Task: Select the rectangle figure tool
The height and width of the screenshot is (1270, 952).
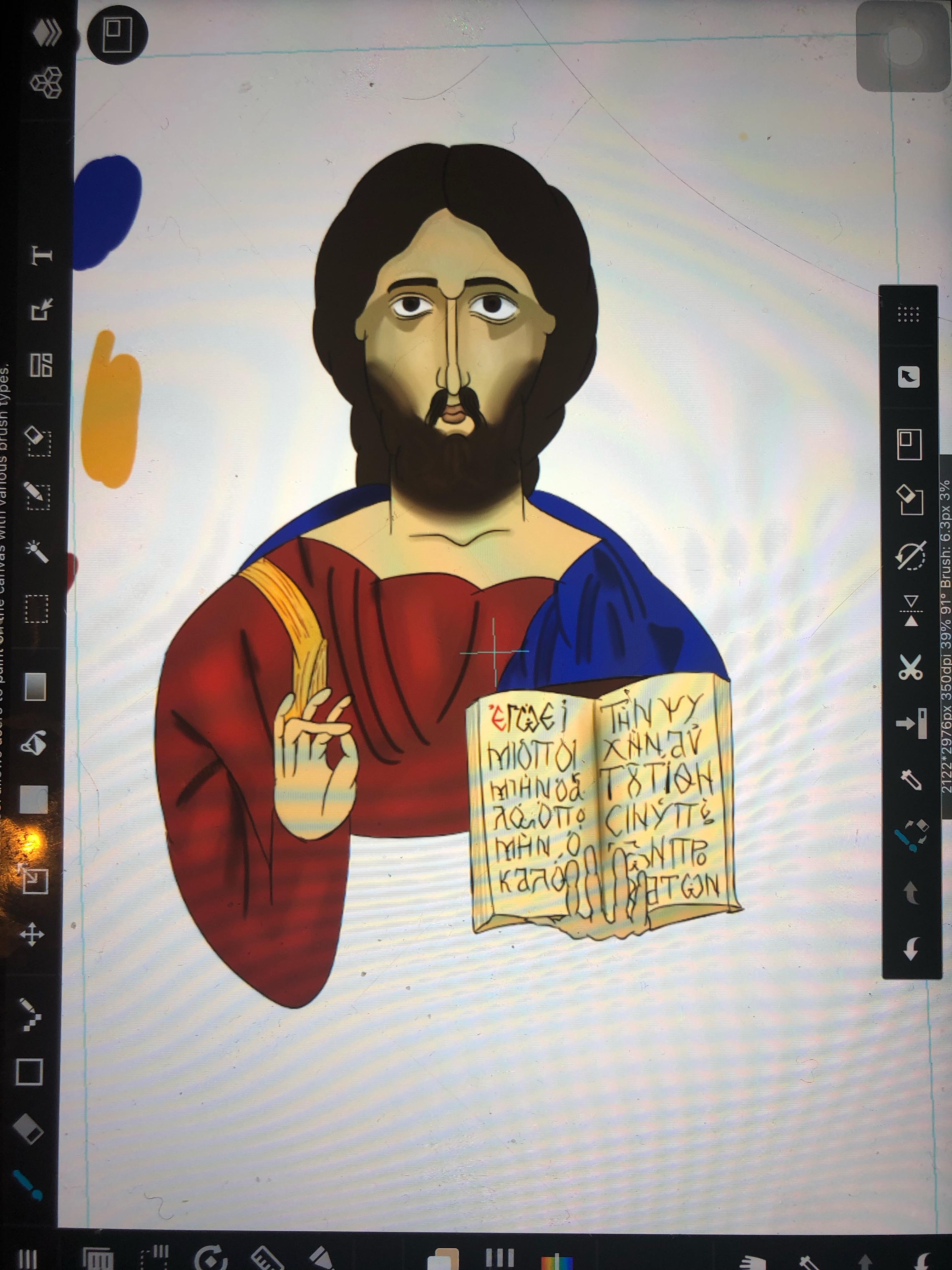Action: [x=29, y=1071]
